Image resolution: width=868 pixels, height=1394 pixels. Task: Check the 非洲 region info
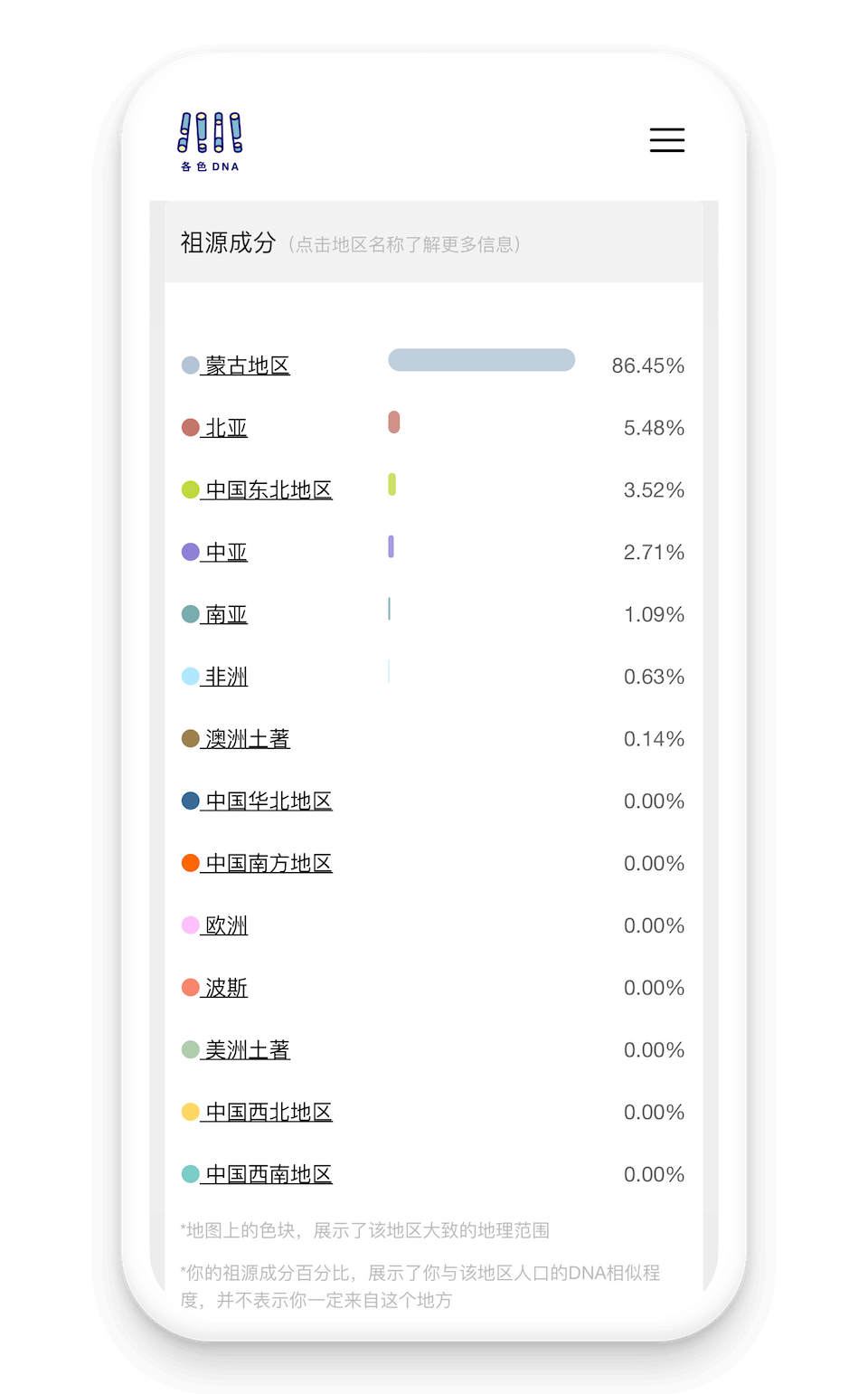click(x=225, y=677)
